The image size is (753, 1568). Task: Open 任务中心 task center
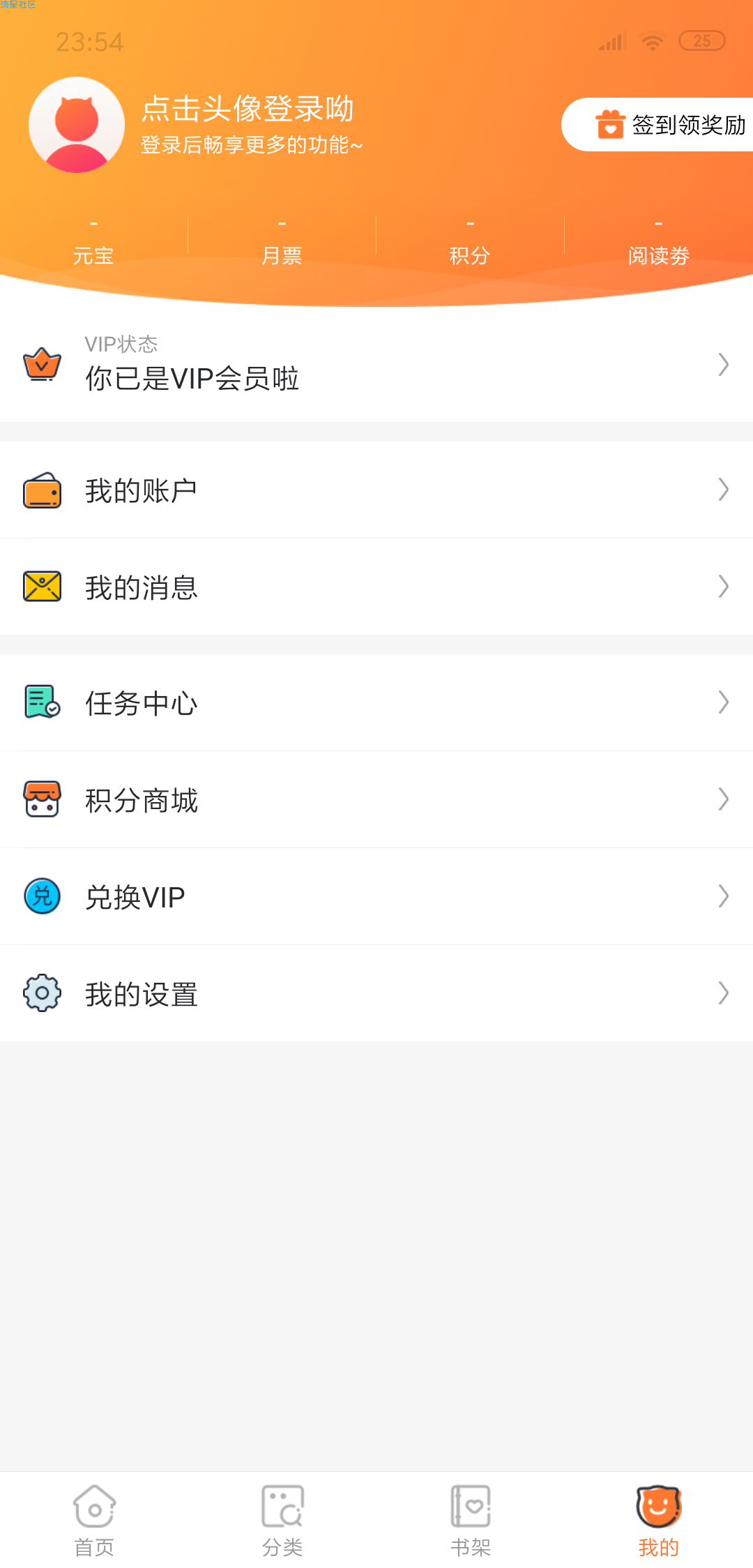(376, 703)
